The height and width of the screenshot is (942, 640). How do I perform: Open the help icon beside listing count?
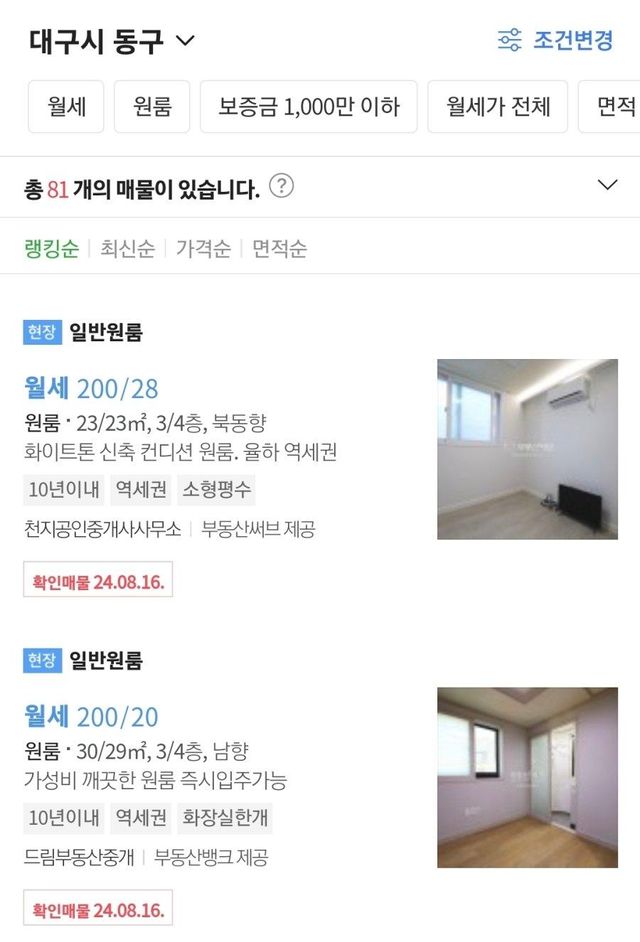click(x=281, y=186)
